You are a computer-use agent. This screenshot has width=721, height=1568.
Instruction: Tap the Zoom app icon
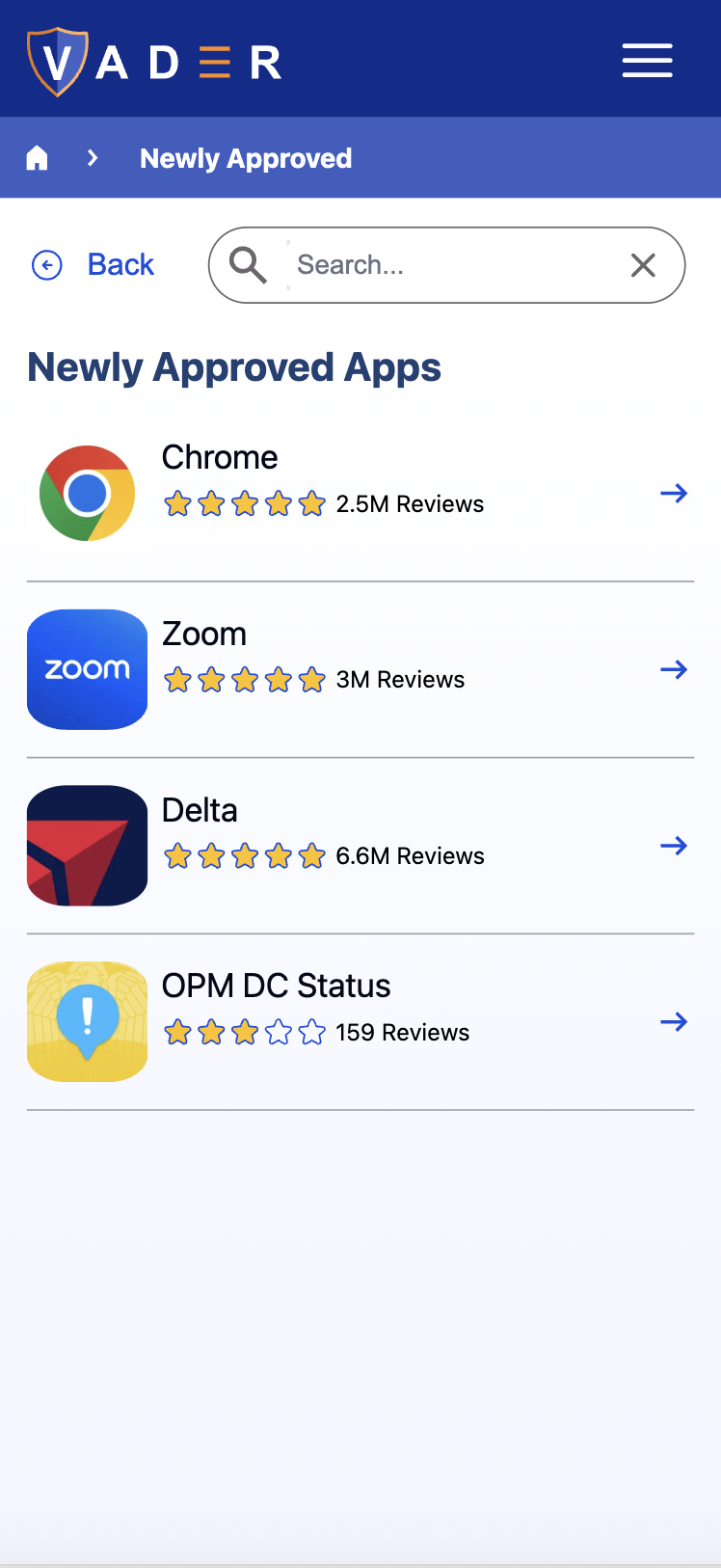[87, 668]
